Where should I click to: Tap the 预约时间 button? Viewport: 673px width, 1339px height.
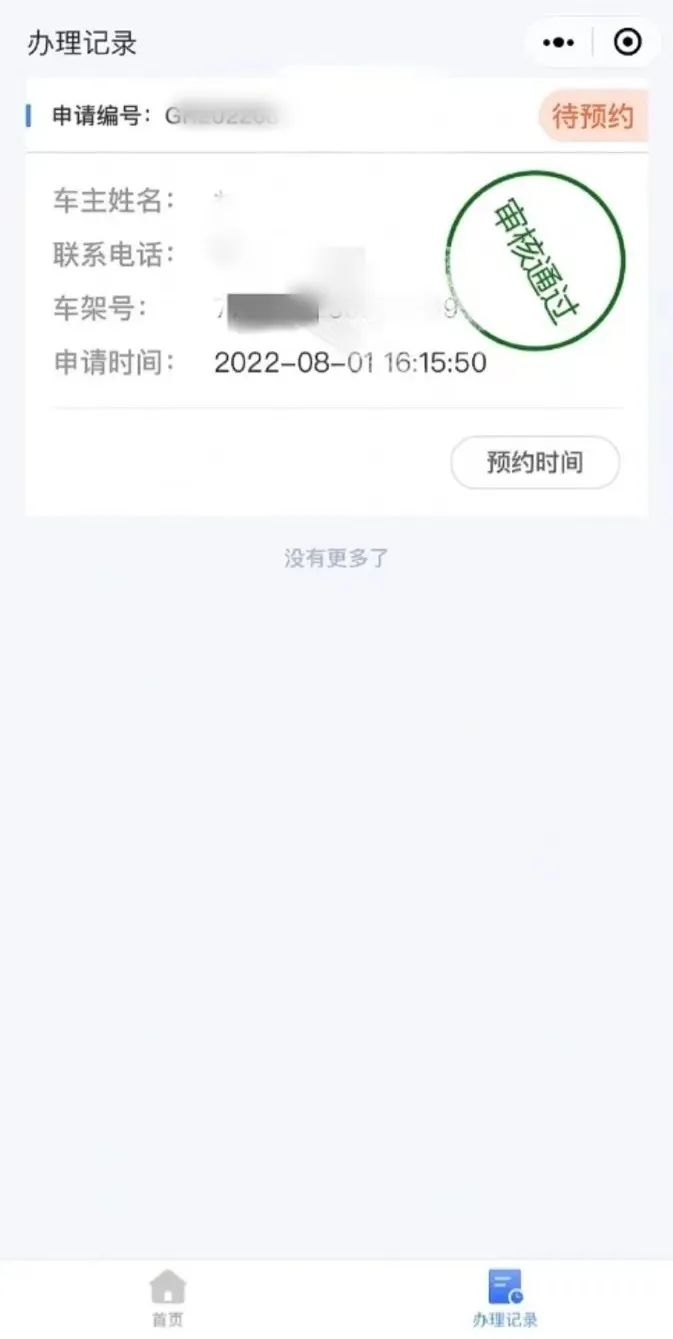535,463
